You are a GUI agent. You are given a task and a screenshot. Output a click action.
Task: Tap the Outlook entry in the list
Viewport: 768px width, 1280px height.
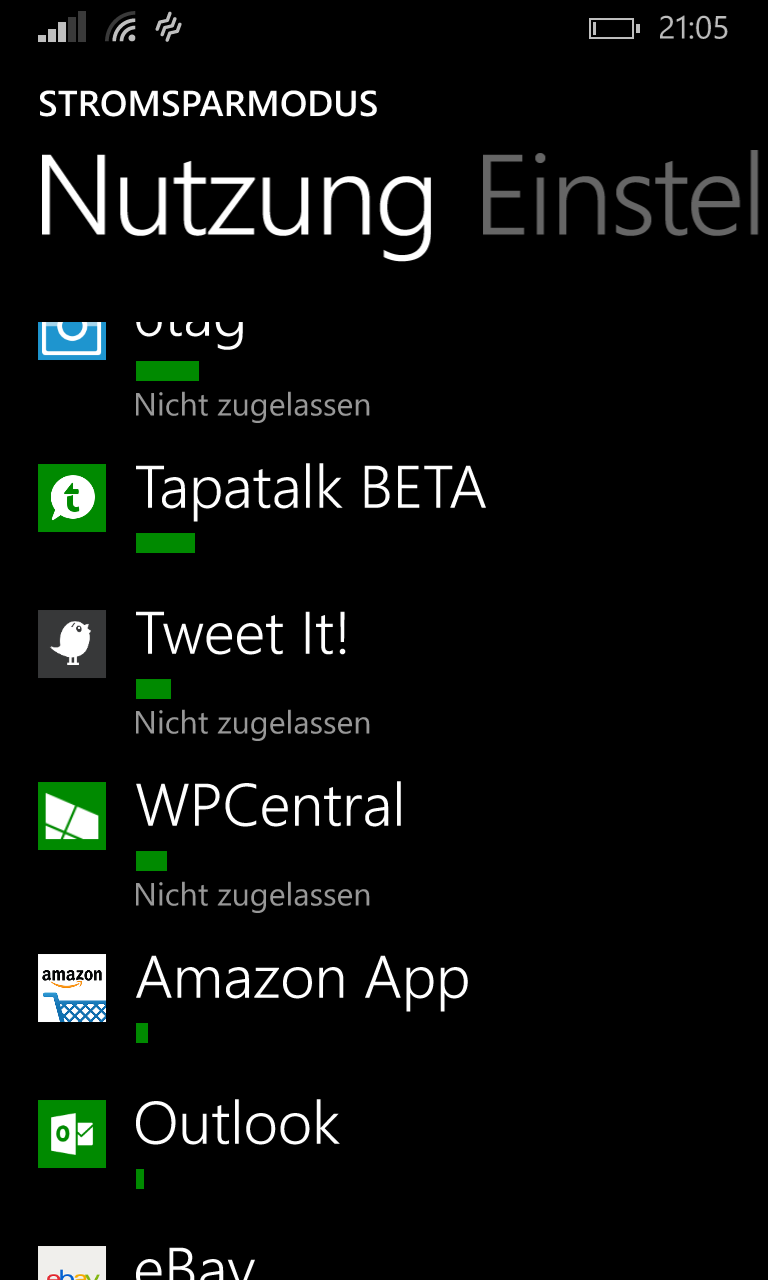point(384,1140)
